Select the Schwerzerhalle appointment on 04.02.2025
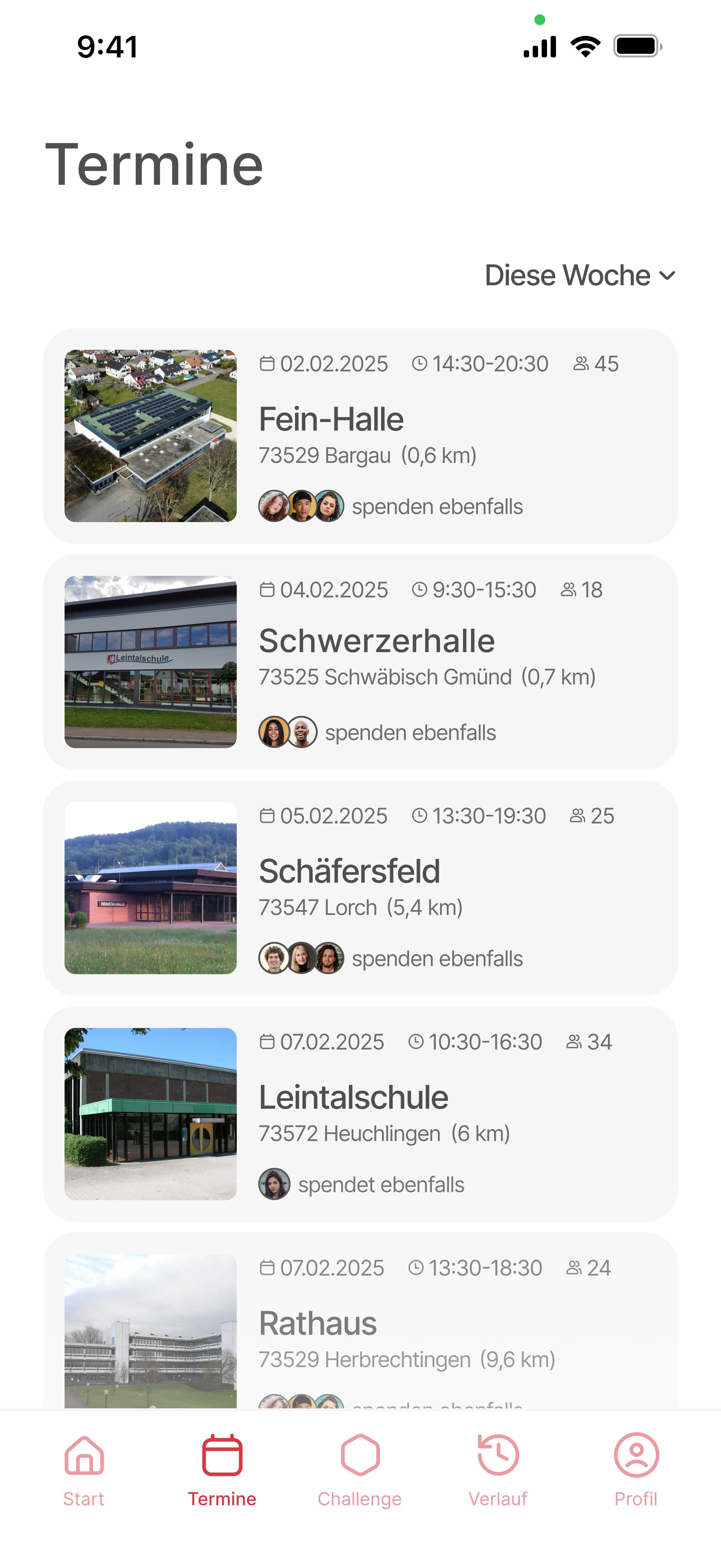The image size is (721, 1568). [360, 661]
